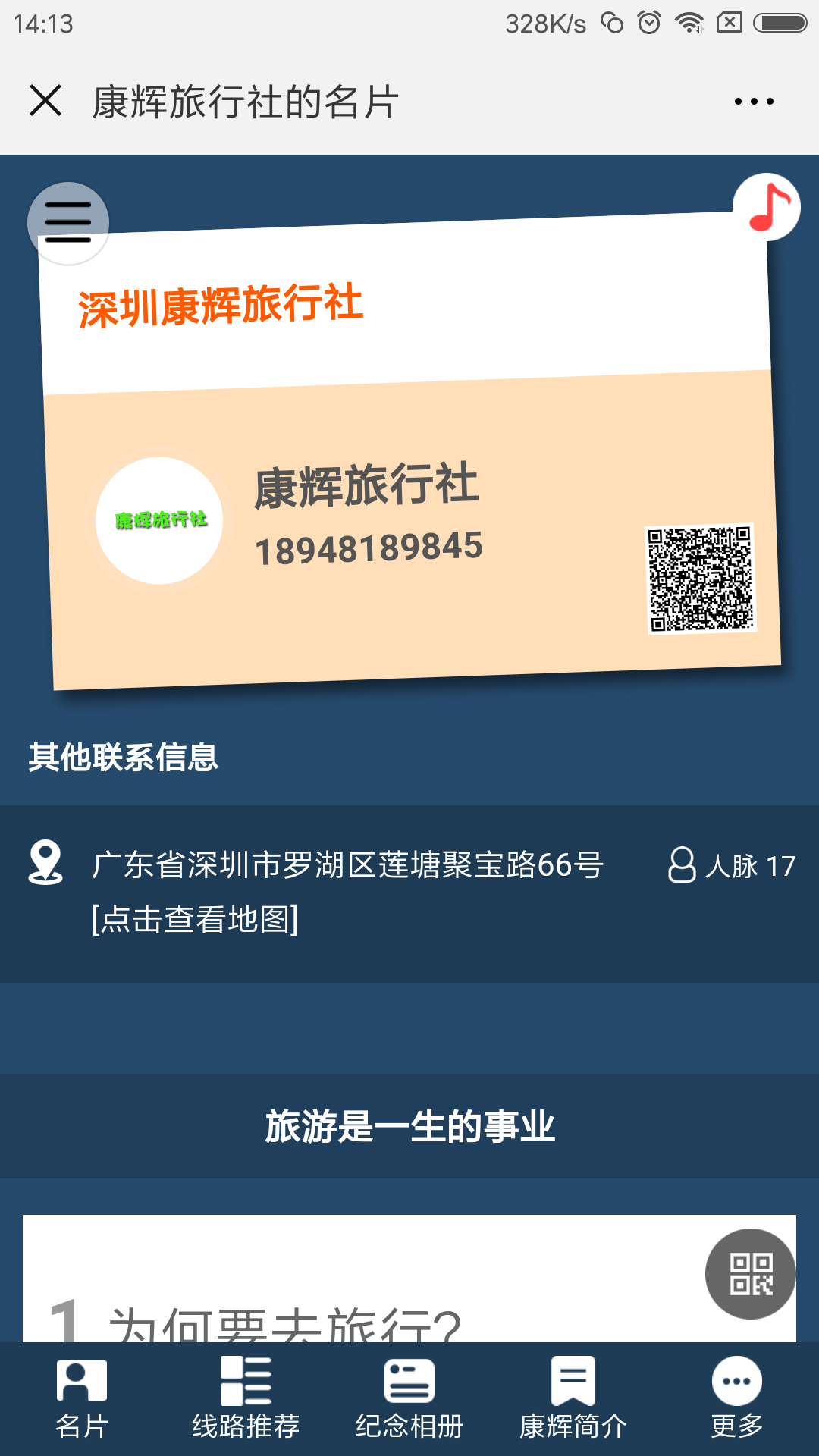Screen dimensions: 819x1456
Task: Open the three-dot overflow menu
Action: (754, 102)
